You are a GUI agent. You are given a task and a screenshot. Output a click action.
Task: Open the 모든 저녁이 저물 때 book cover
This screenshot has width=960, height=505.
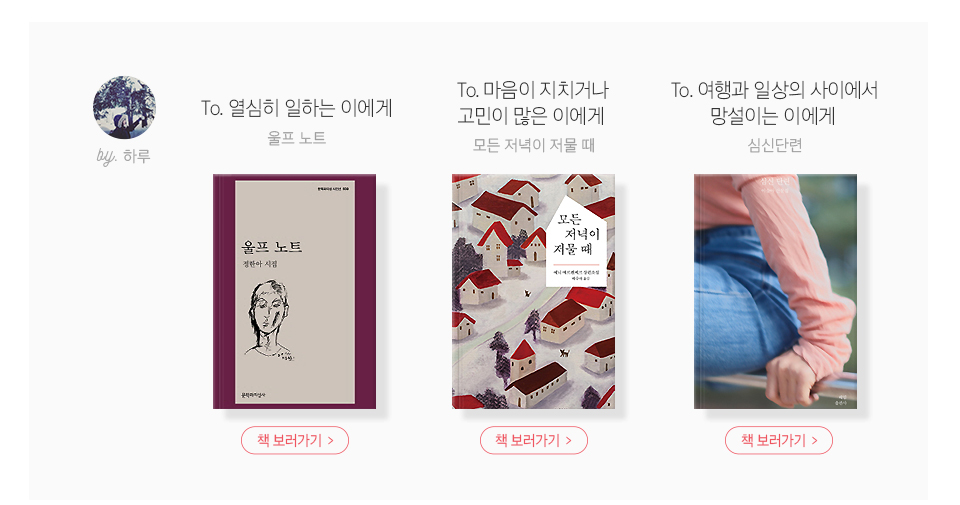point(534,291)
